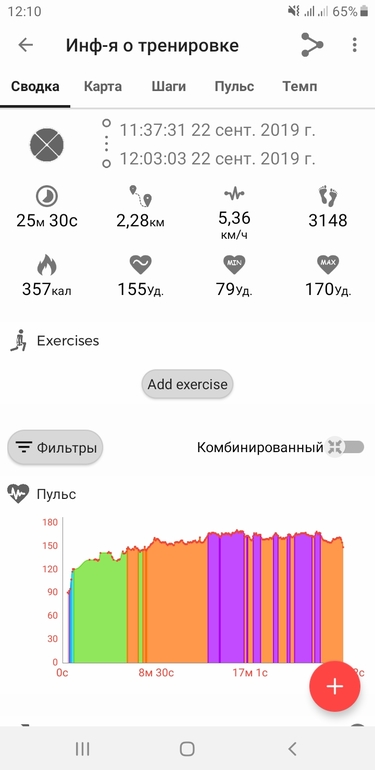This screenshot has width=375, height=770.
Task: Open the three-dot overflow menu
Action: pos(354,45)
